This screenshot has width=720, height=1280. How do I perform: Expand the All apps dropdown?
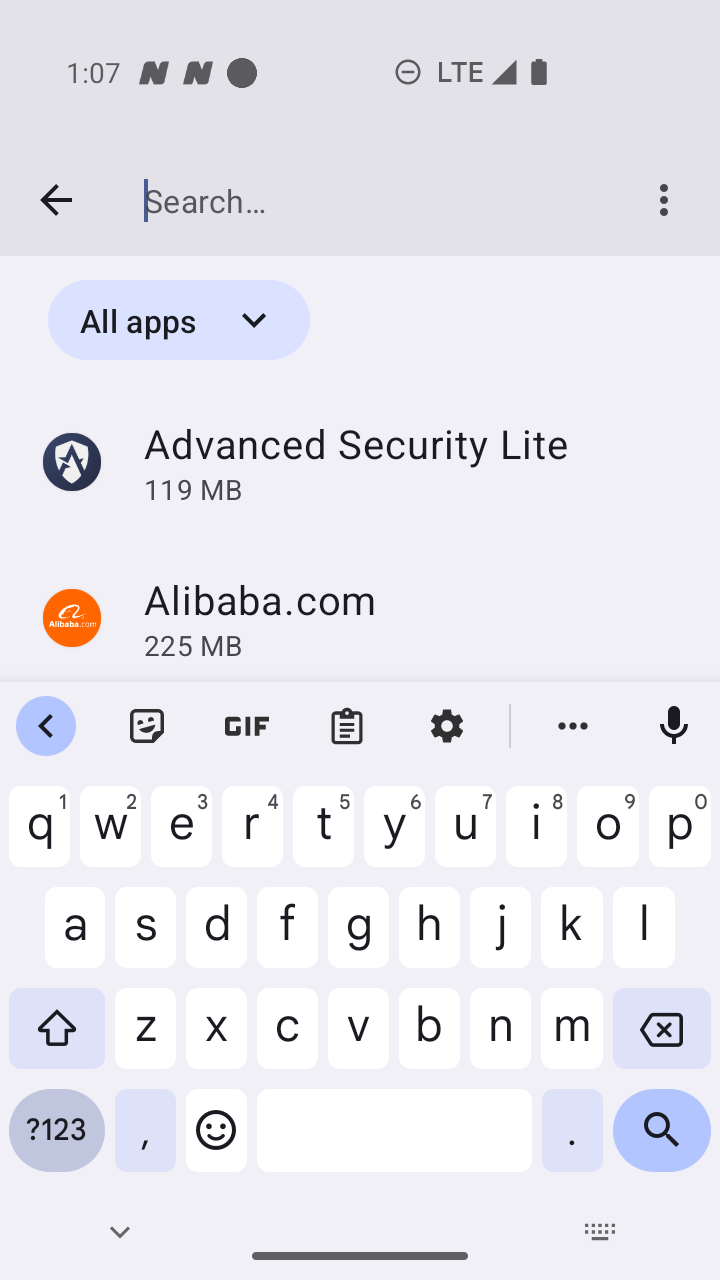(x=179, y=320)
